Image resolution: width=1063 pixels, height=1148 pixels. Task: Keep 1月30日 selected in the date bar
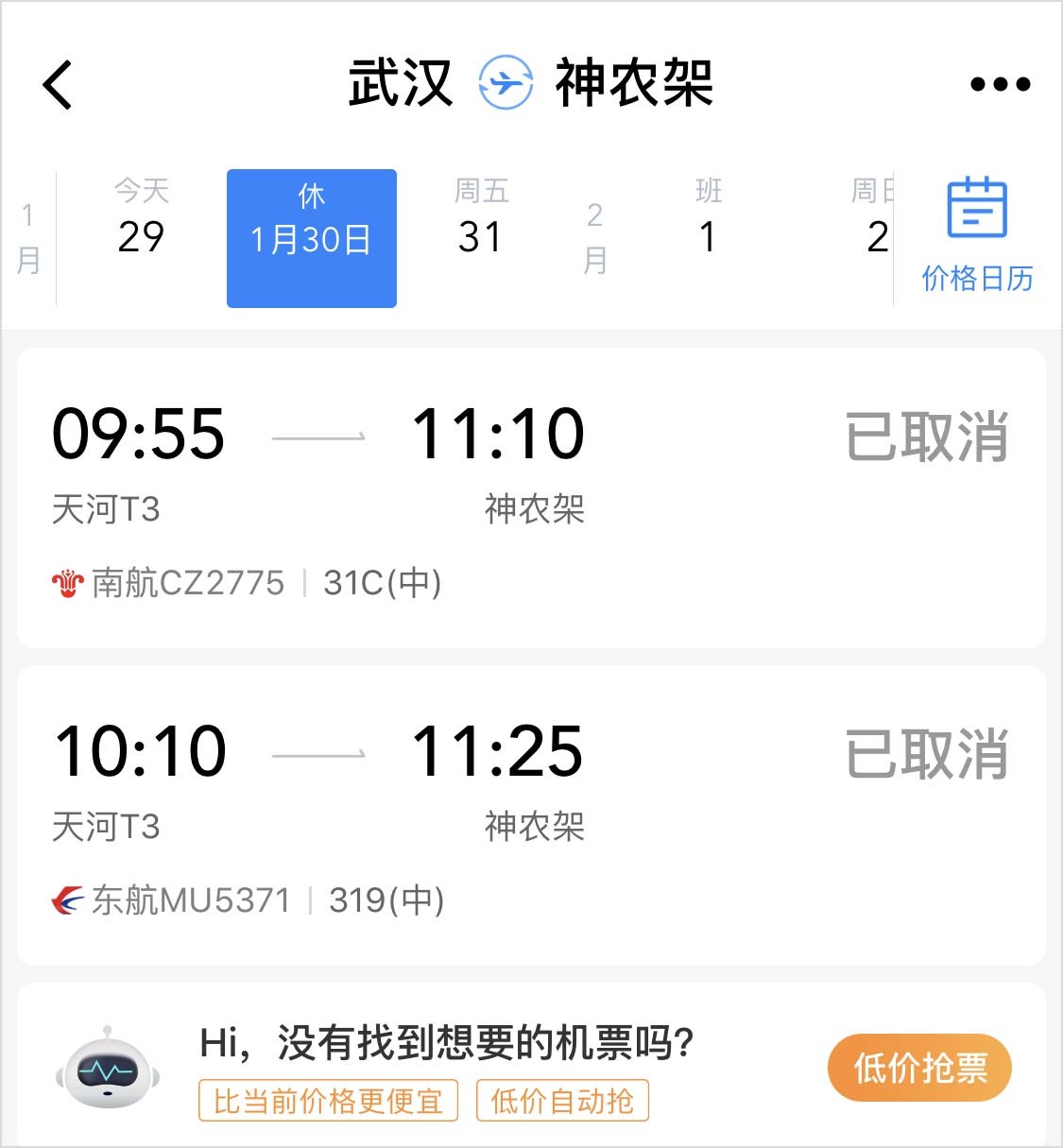[311, 236]
